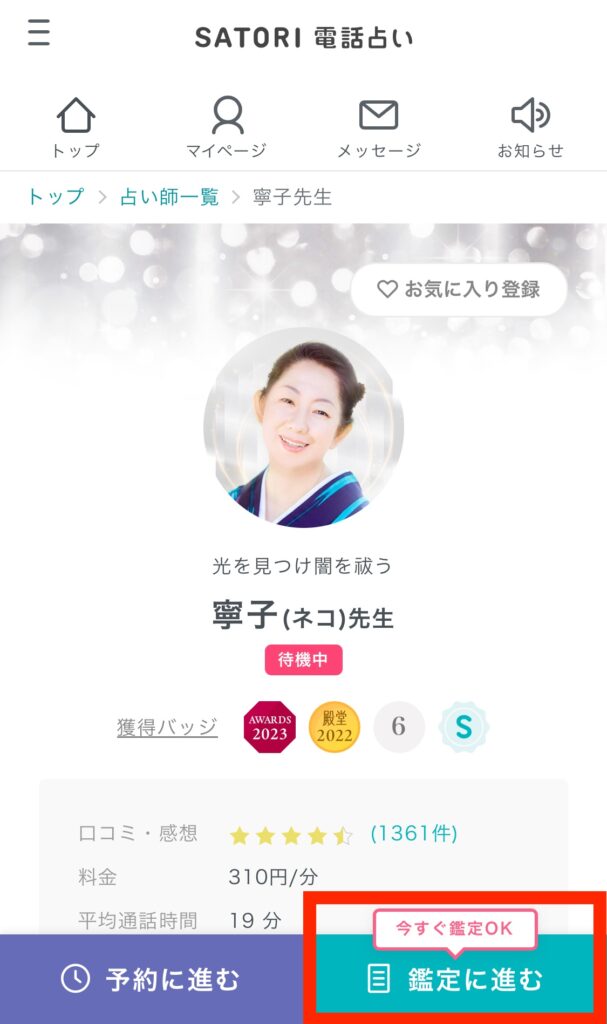Viewport: 607px width, 1024px height.
Task: Open the hamburger drawer menu
Action: point(39,33)
